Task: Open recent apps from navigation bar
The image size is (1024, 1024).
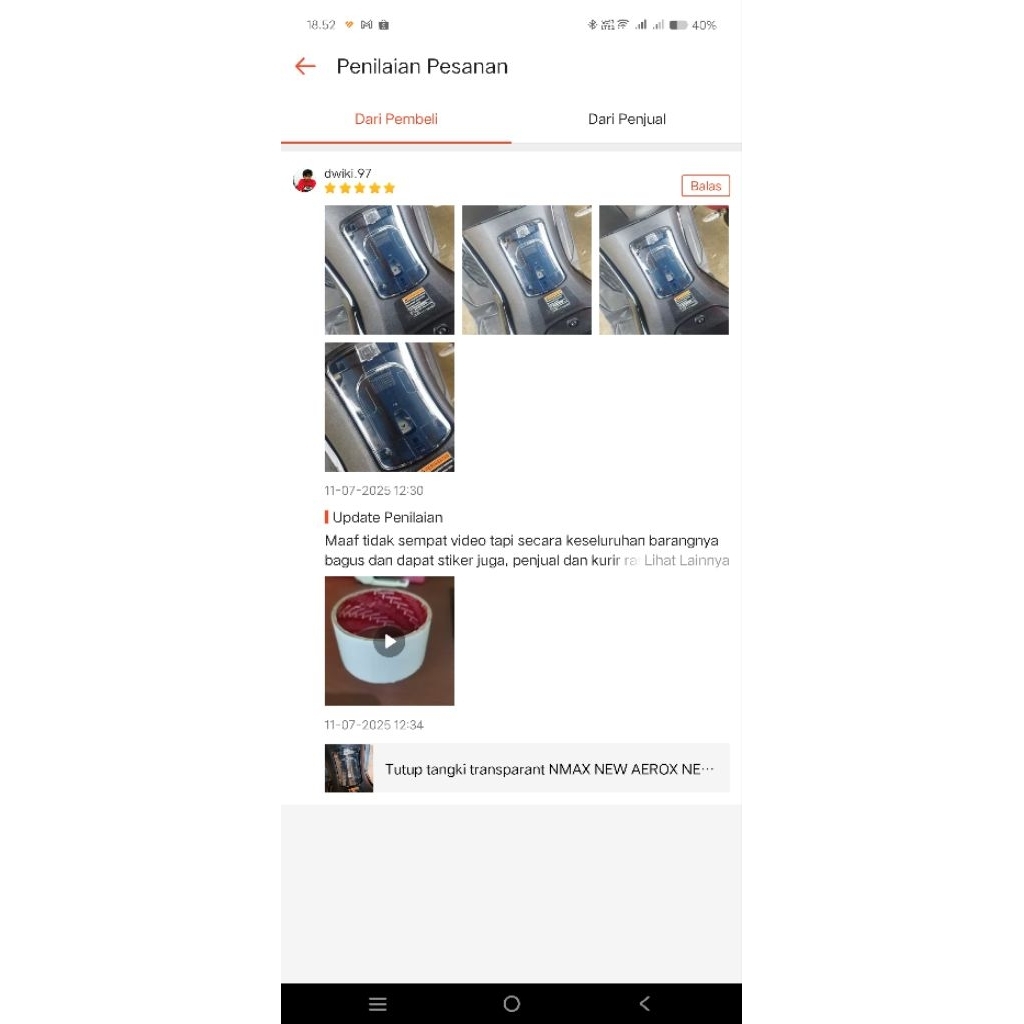Action: (378, 1004)
